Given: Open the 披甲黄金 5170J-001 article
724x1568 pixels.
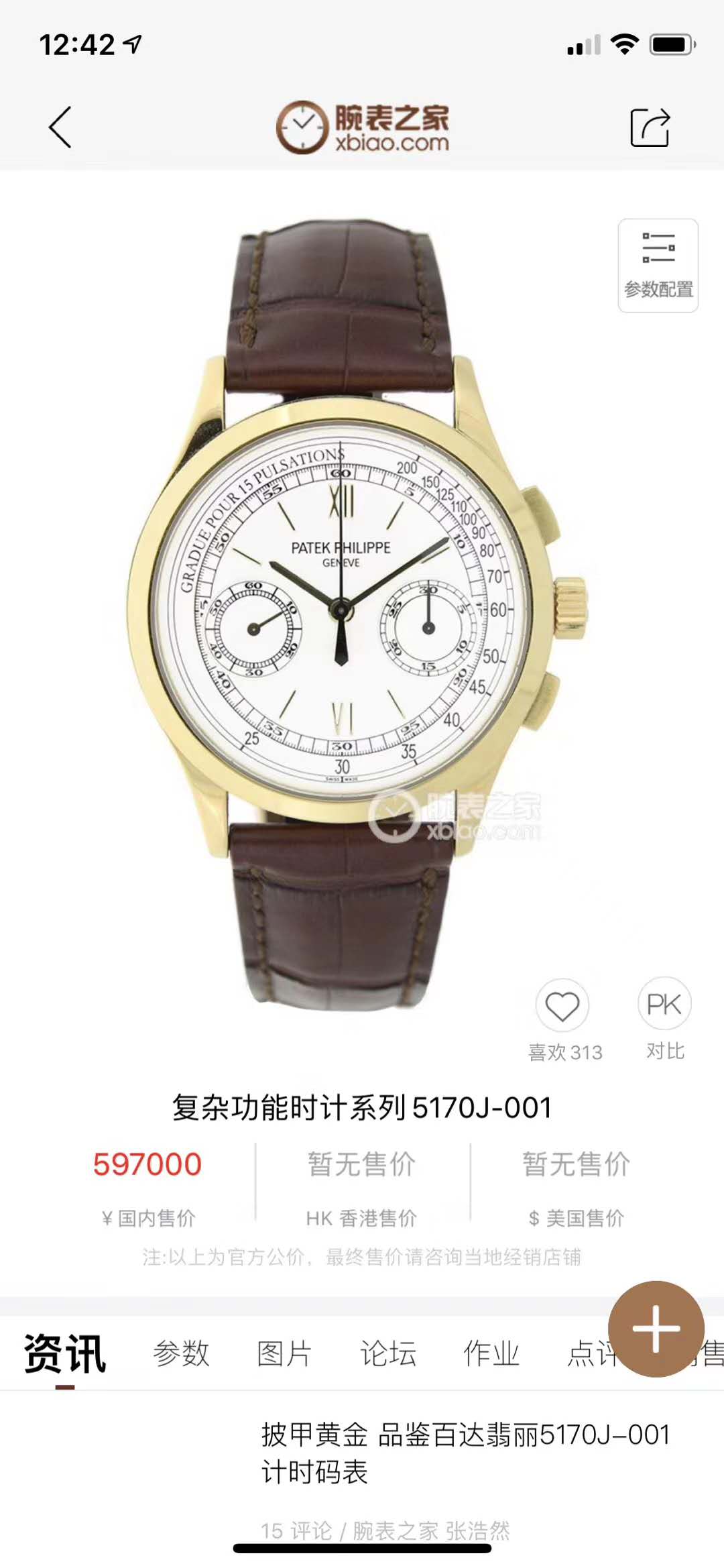Looking at the screenshot, I should point(465,1453).
